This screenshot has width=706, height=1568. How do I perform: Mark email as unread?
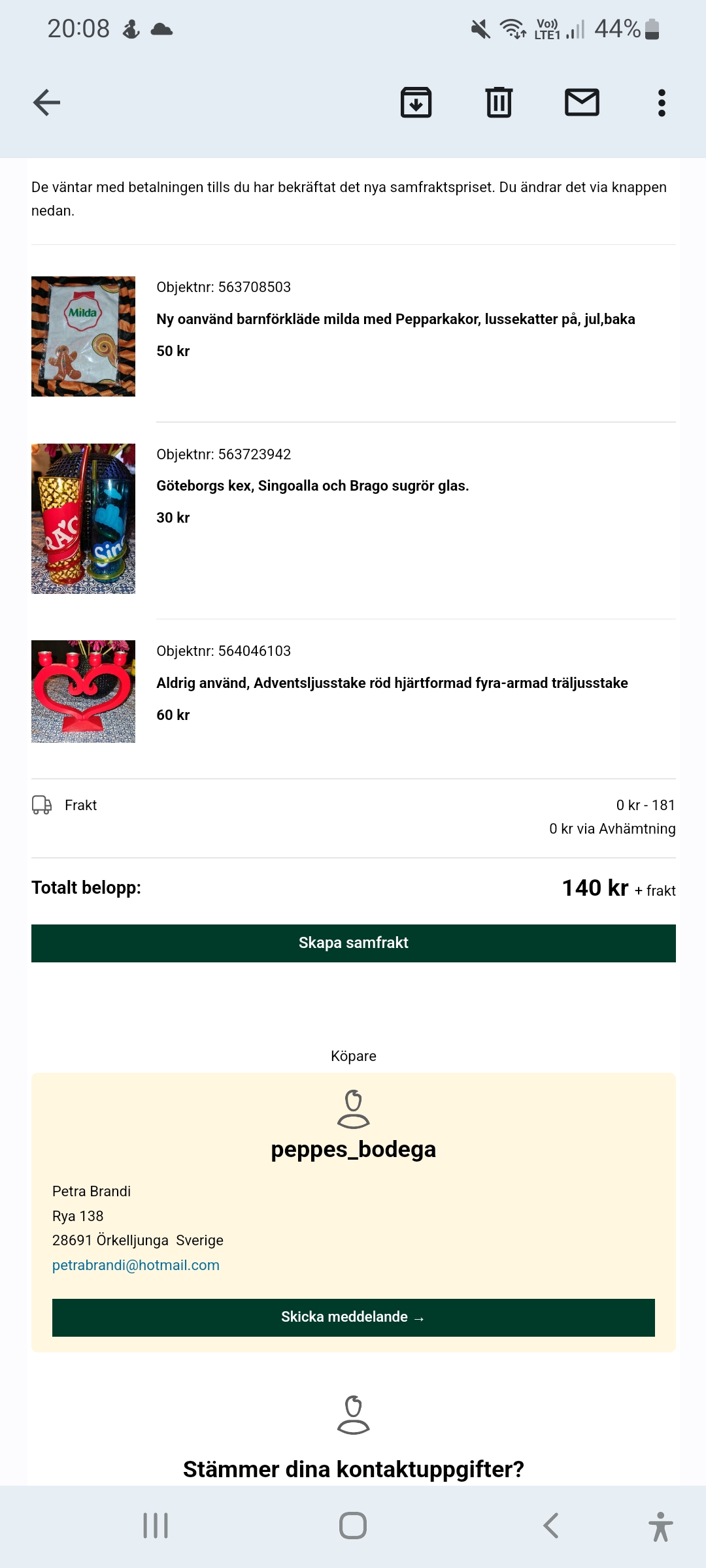click(582, 103)
